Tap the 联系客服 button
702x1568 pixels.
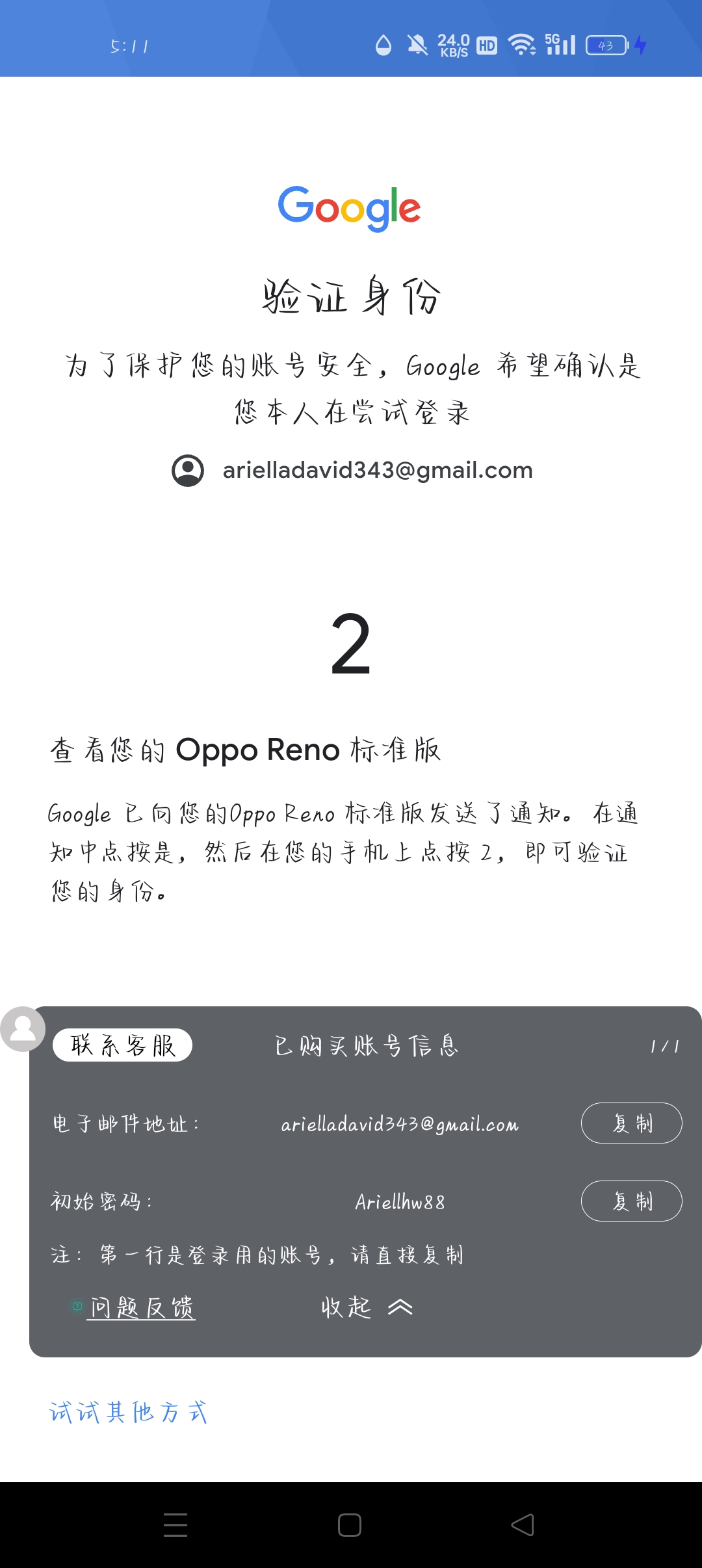click(x=122, y=1045)
